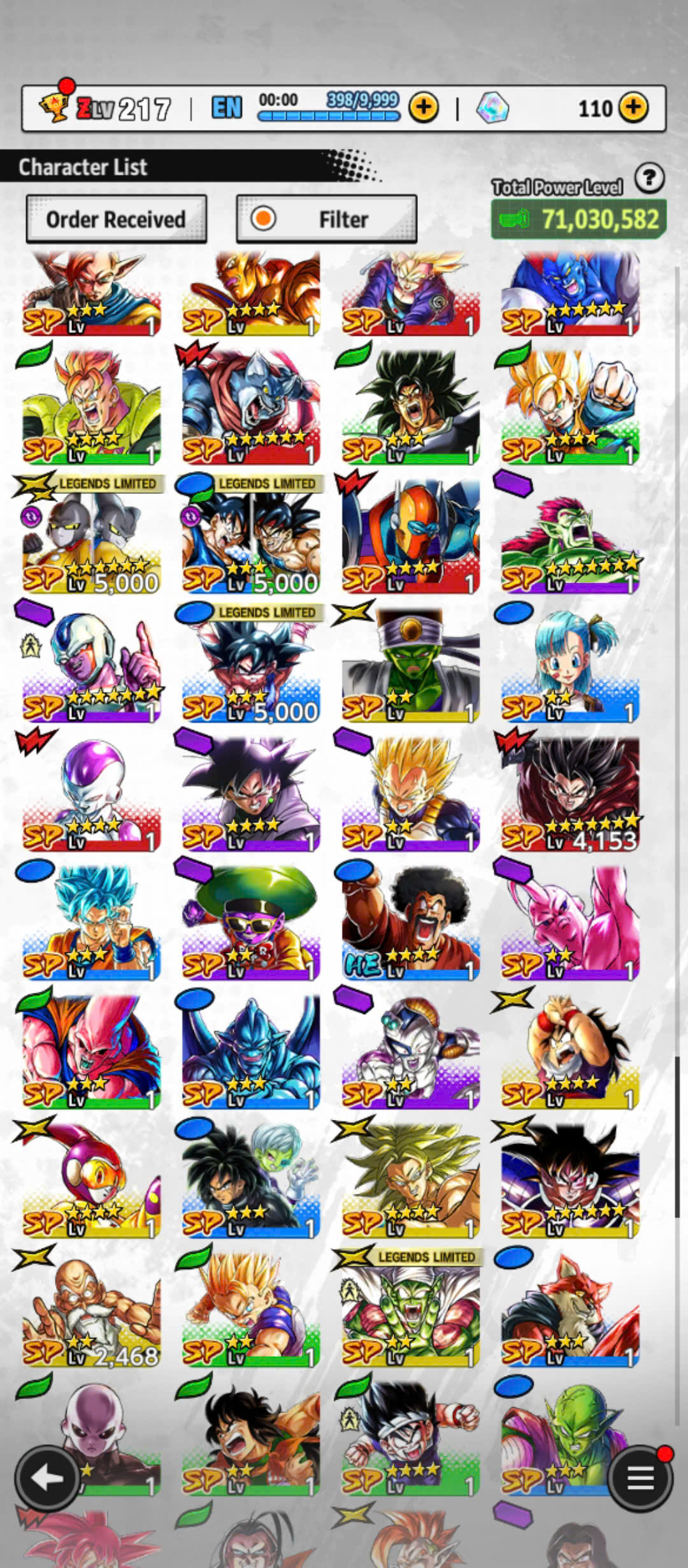The width and height of the screenshot is (688, 1568).
Task: Open the help question mark icon
Action: click(x=650, y=178)
